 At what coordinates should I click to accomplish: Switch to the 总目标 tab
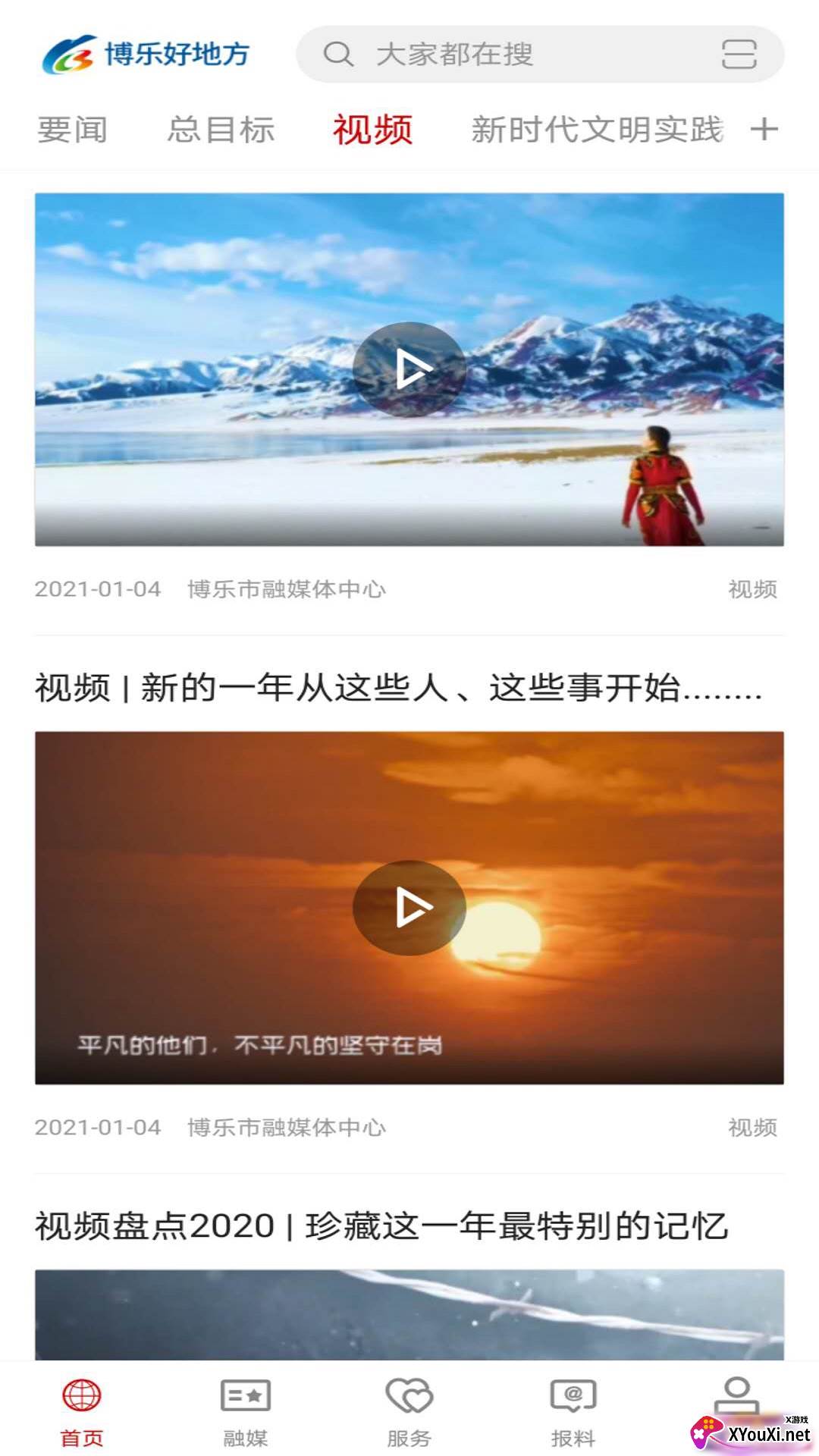point(221,130)
